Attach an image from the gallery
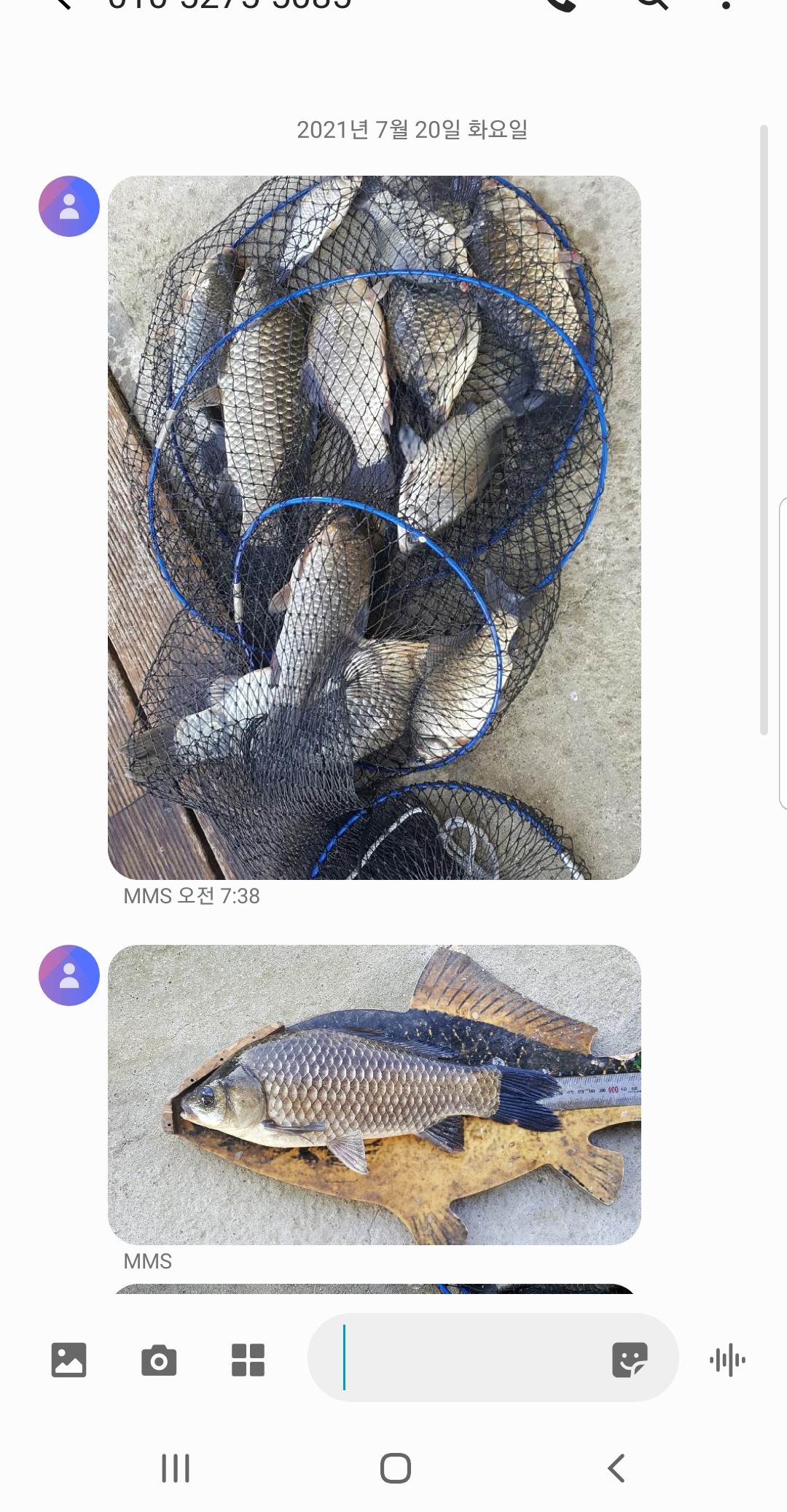The width and height of the screenshot is (787, 1512). [x=69, y=1360]
